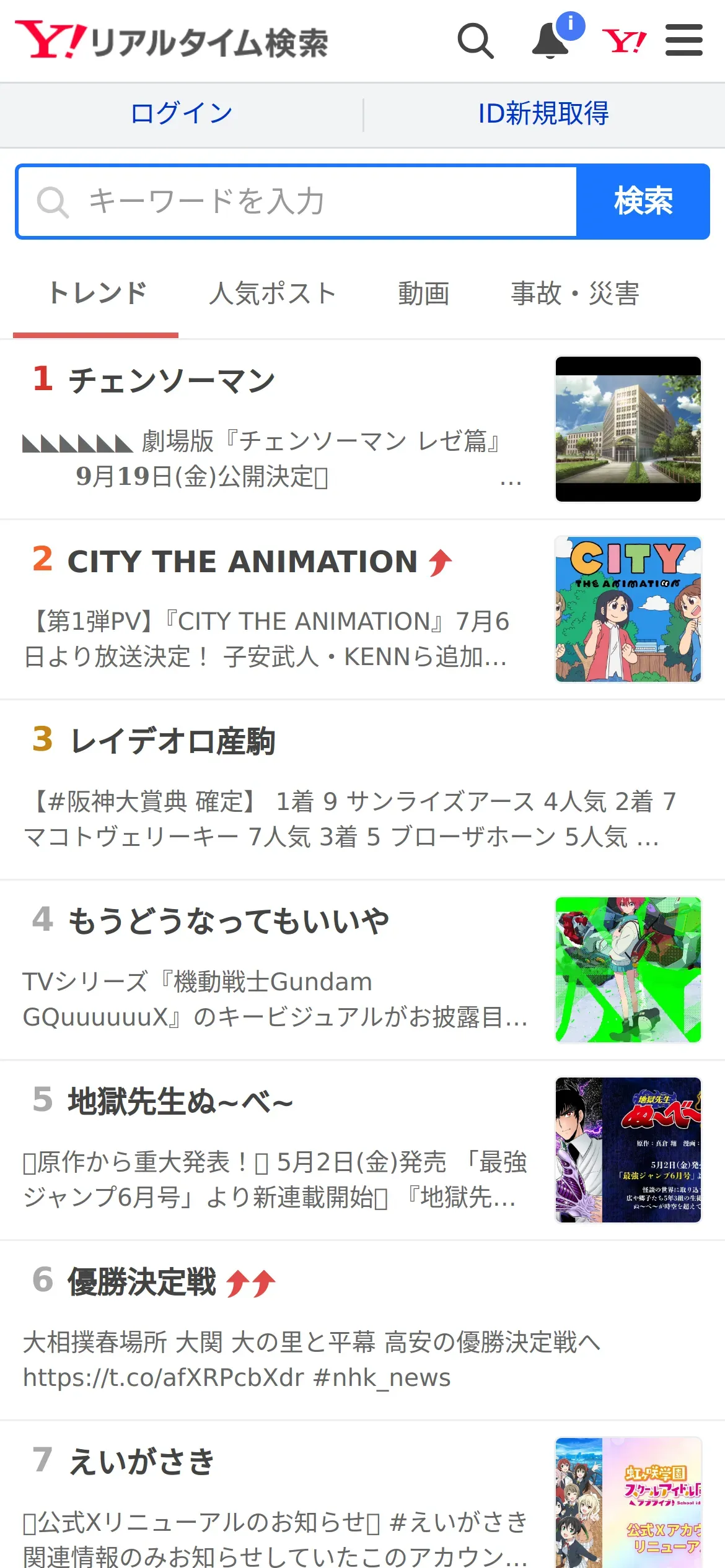Viewport: 725px width, 1568px height.
Task: Open trend 5 地獄先生ぬ~べ~
Action: point(180,1101)
